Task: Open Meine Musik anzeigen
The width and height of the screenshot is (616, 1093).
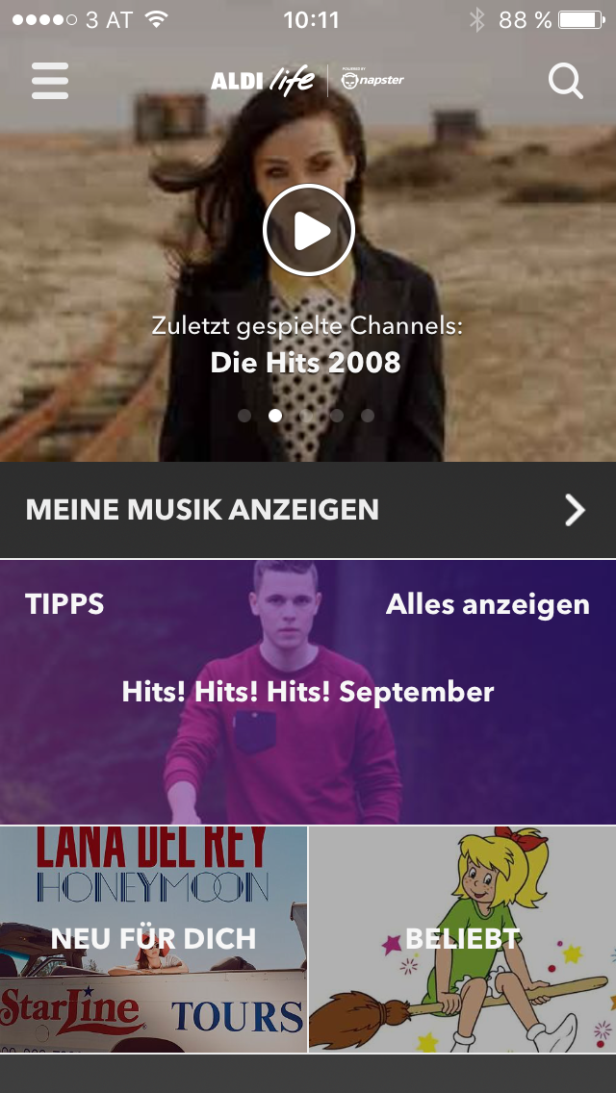Action: pyautogui.click(x=307, y=510)
